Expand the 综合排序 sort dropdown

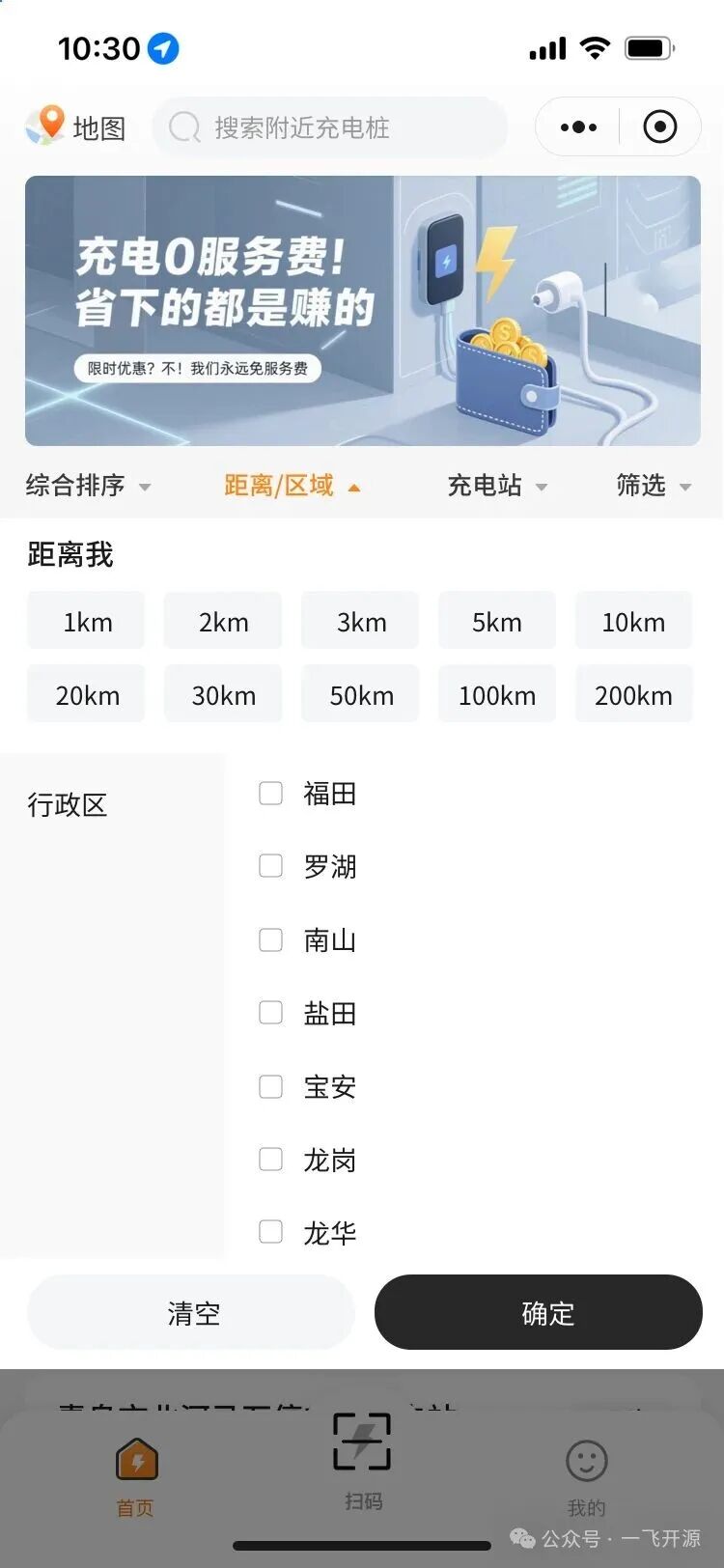[88, 486]
